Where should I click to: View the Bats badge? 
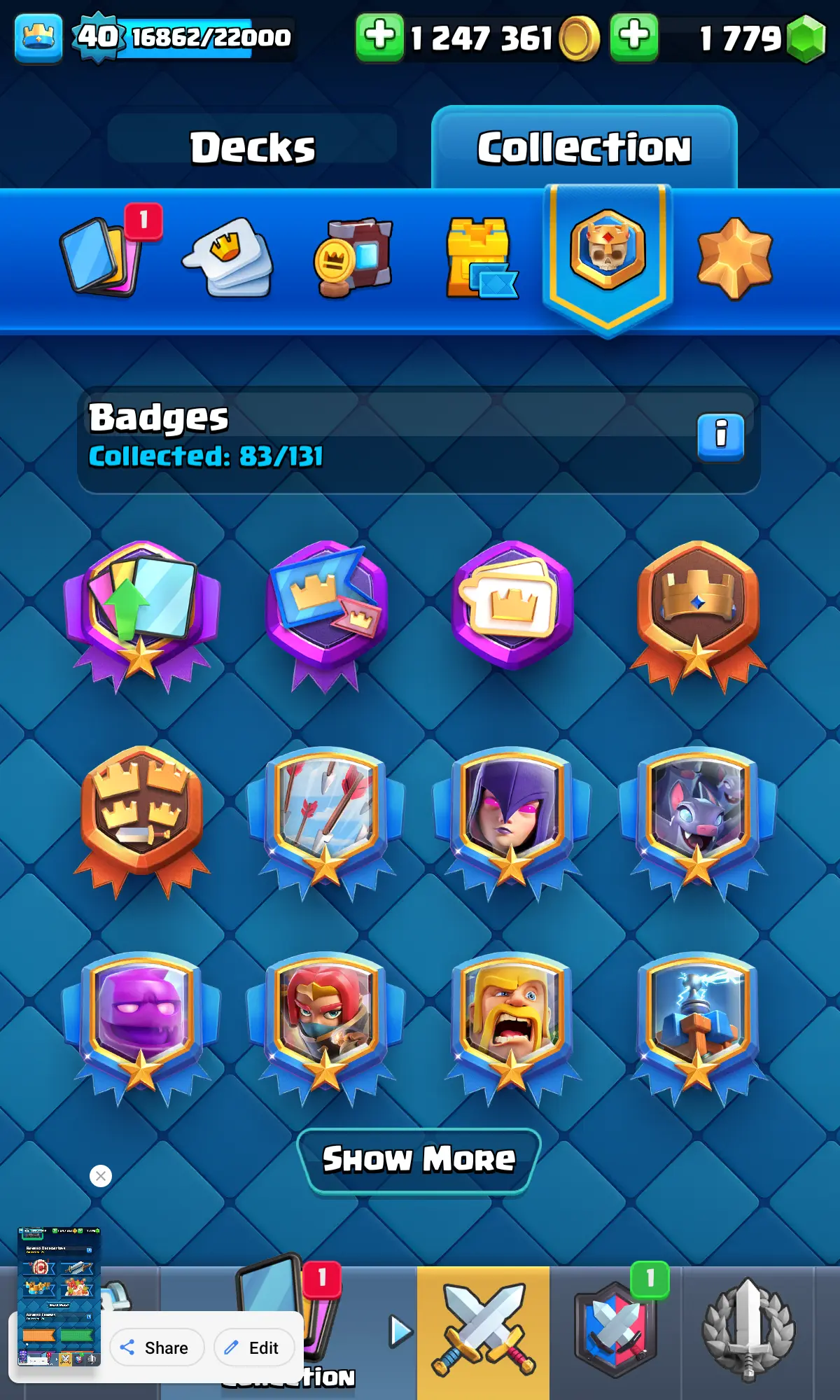pyautogui.click(x=697, y=819)
